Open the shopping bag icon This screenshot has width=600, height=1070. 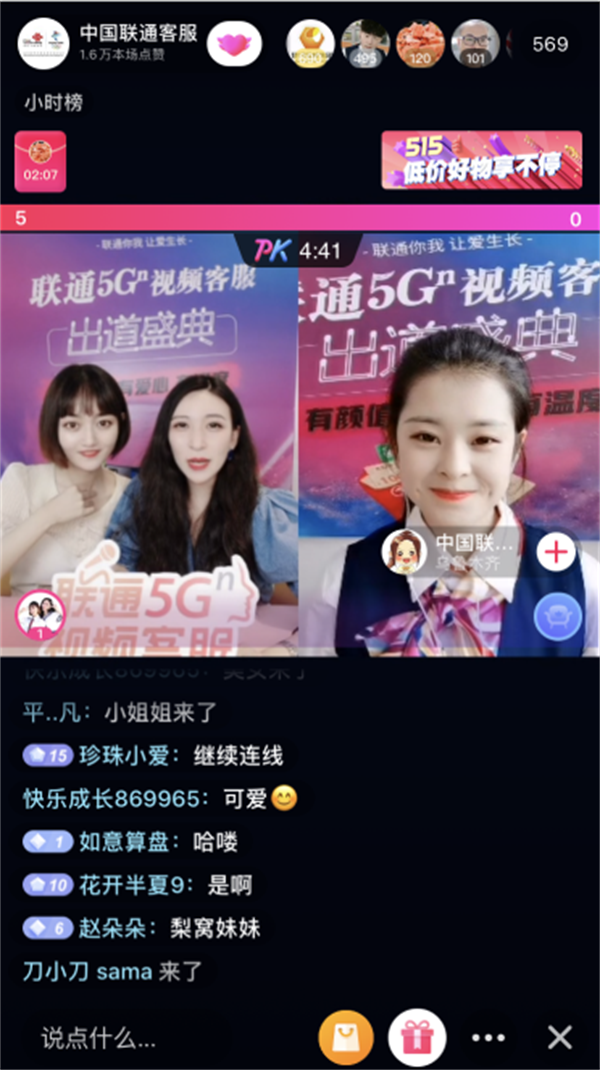[x=345, y=1038]
